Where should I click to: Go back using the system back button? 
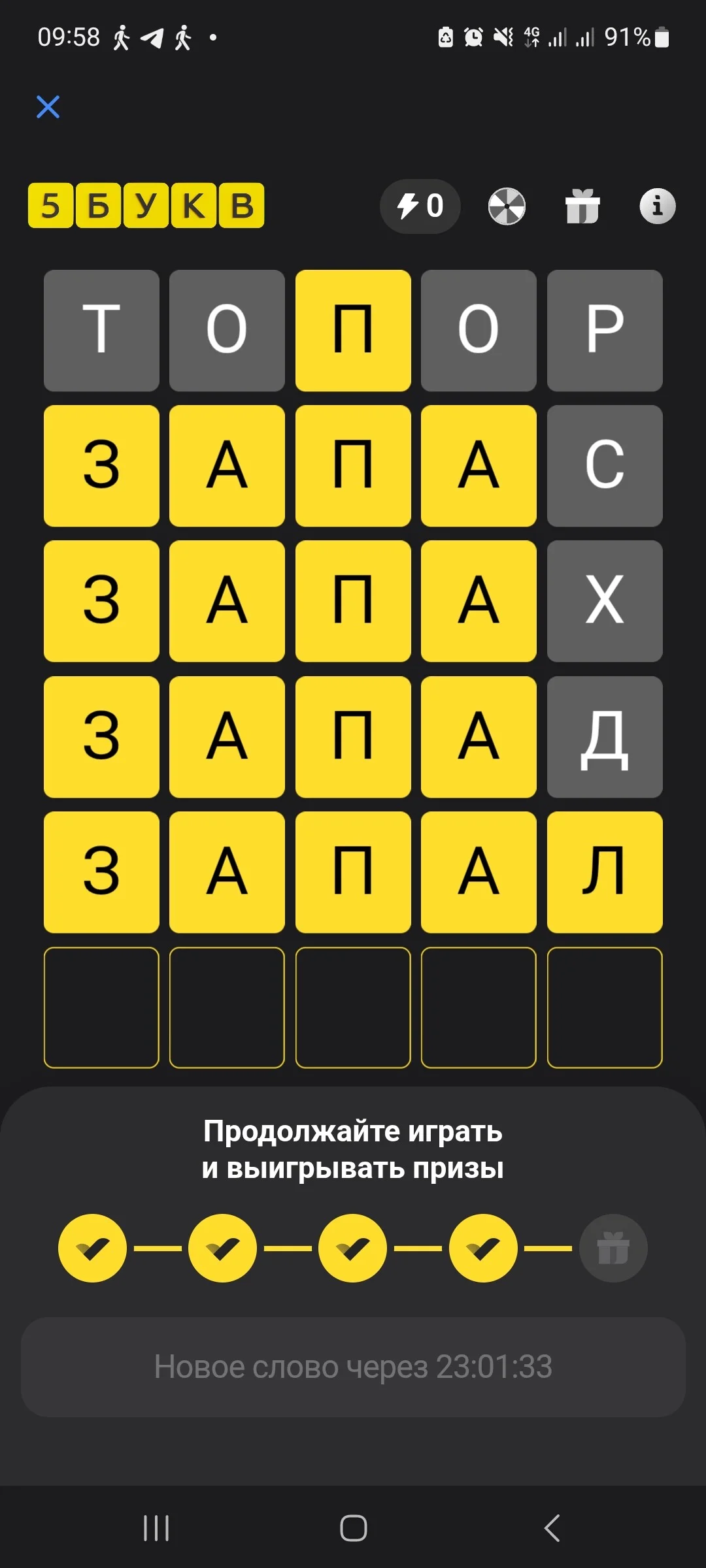[x=552, y=1528]
